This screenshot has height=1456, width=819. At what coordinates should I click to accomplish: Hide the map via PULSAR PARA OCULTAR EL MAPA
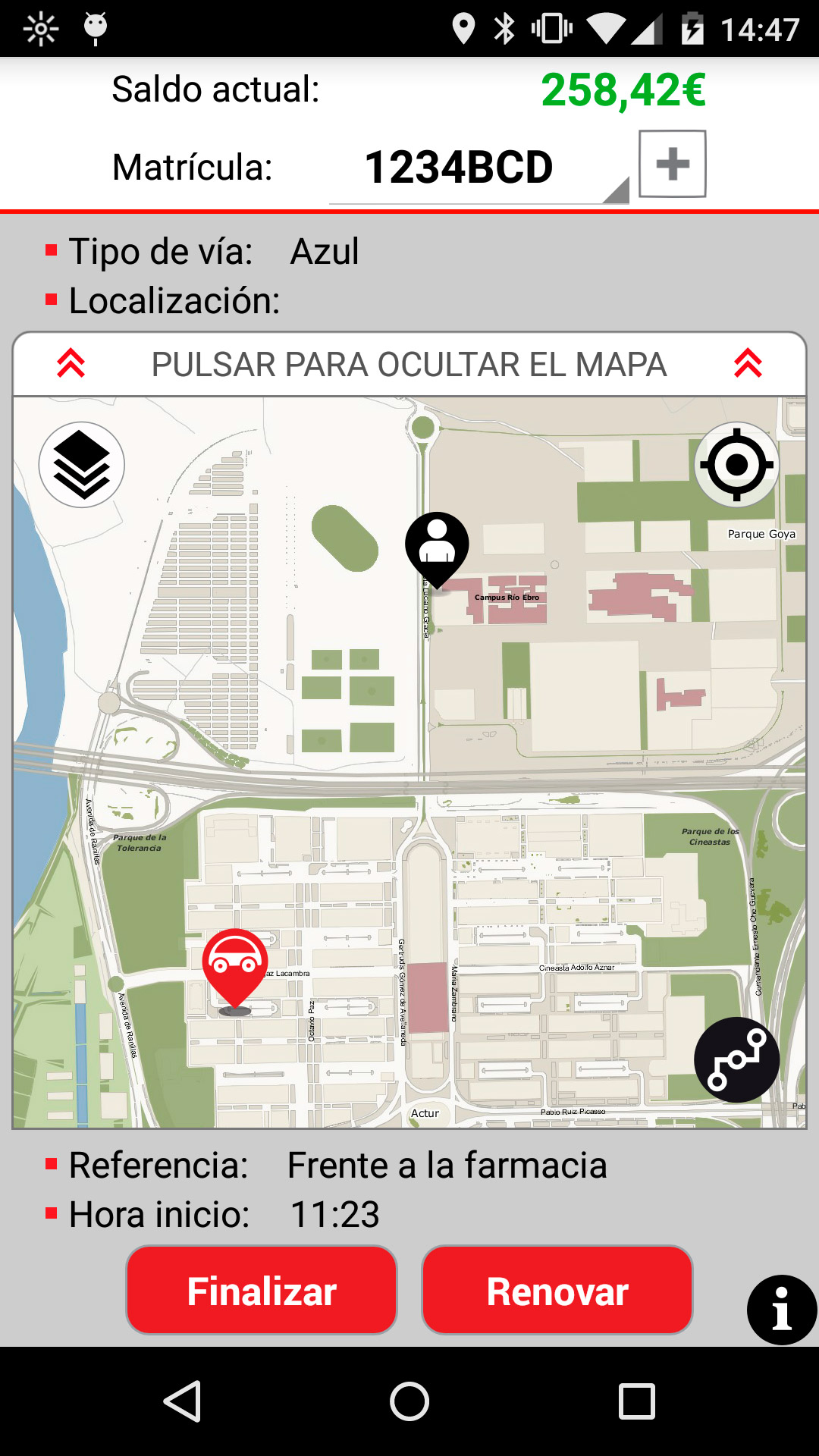tap(409, 365)
